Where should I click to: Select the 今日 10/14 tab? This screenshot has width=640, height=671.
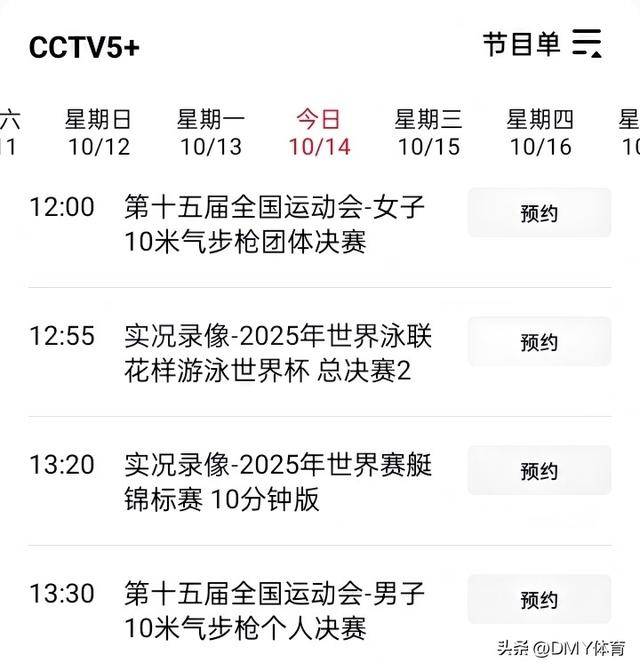pyautogui.click(x=320, y=133)
